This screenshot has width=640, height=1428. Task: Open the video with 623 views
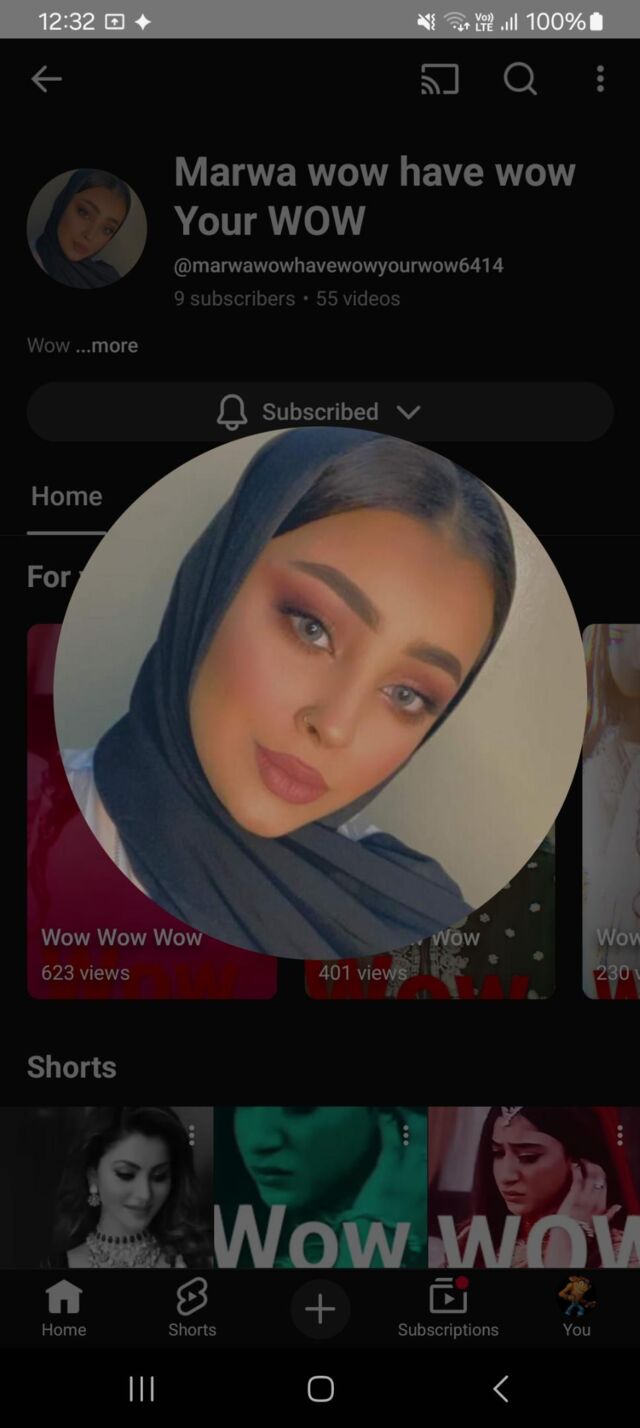tap(152, 811)
